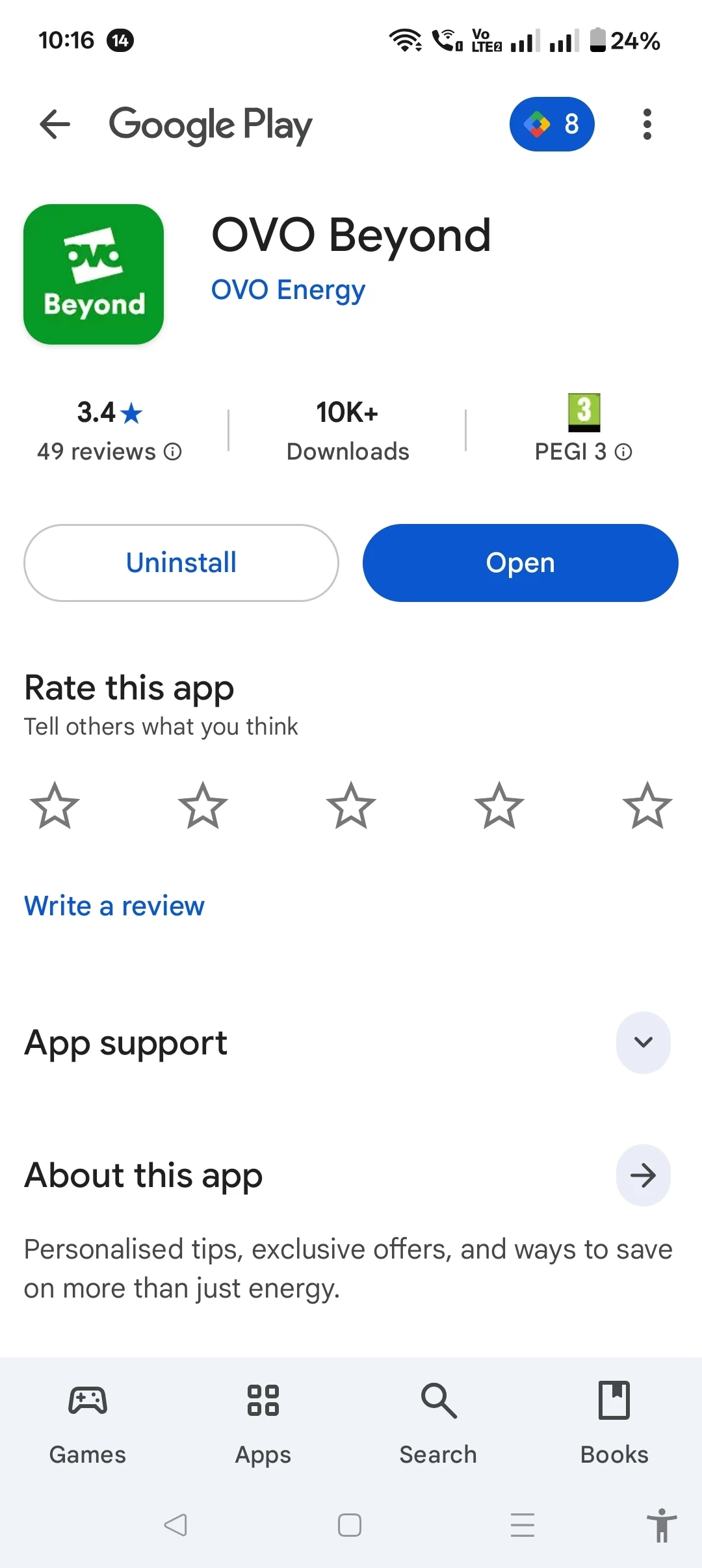The height and width of the screenshot is (1568, 702).
Task: Rate the app three stars
Action: tap(351, 806)
